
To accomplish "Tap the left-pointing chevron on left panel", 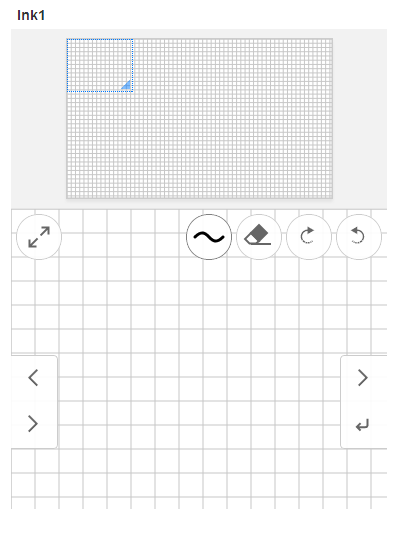I will [33, 378].
